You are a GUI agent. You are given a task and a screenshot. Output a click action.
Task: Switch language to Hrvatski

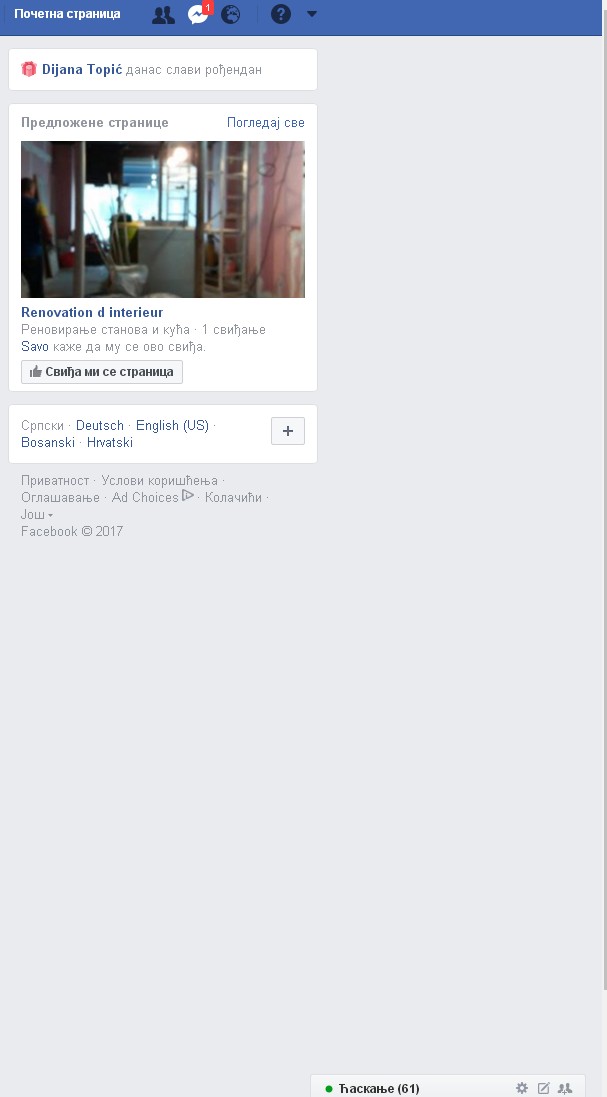tap(110, 442)
